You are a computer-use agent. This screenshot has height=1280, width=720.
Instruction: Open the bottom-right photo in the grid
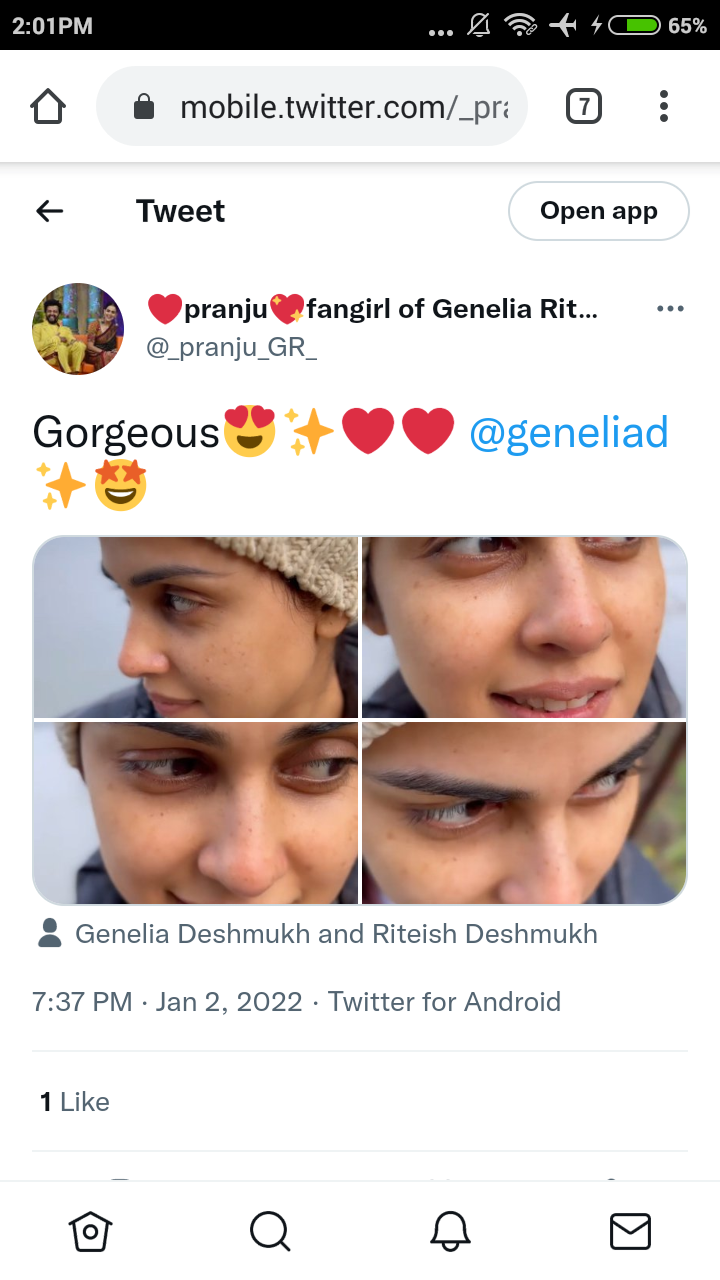tap(524, 813)
